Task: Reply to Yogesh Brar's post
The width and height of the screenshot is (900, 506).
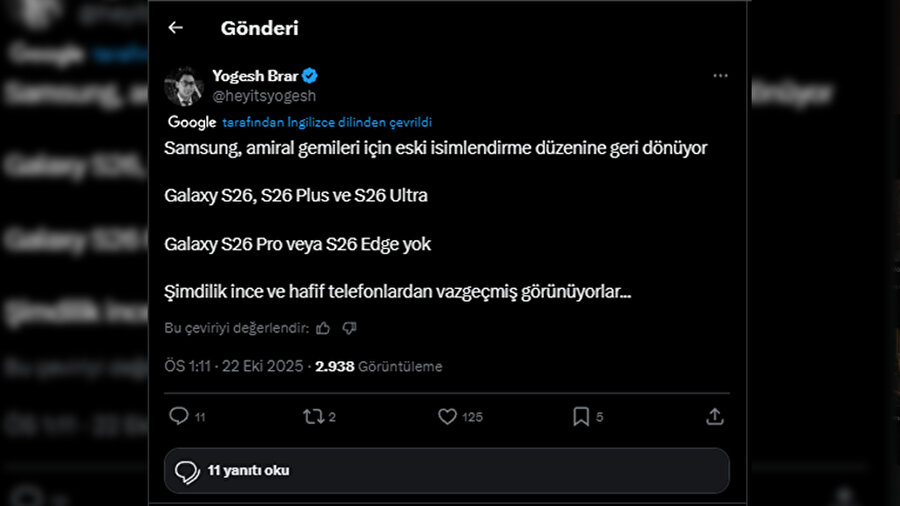Action: pyautogui.click(x=179, y=416)
